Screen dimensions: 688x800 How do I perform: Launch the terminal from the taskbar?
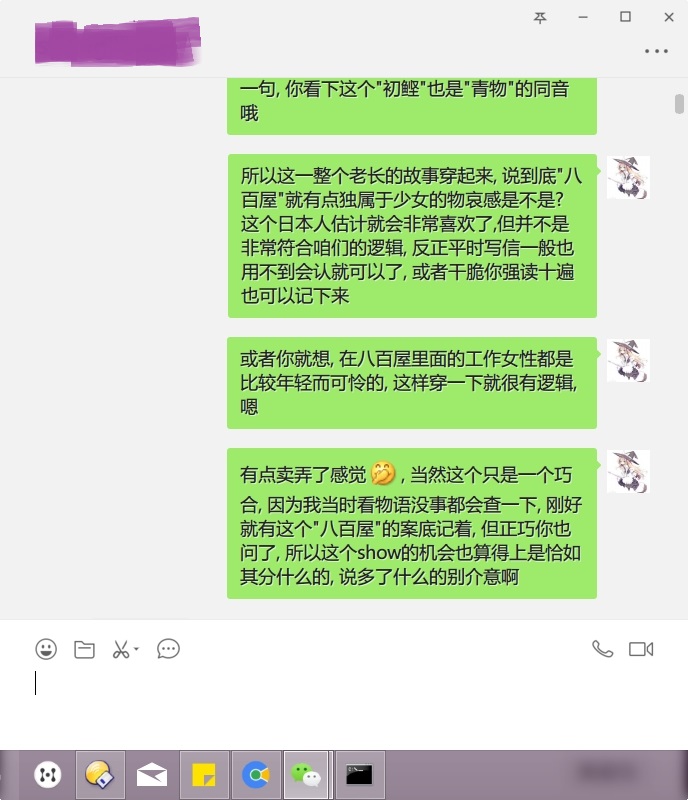tap(359, 774)
